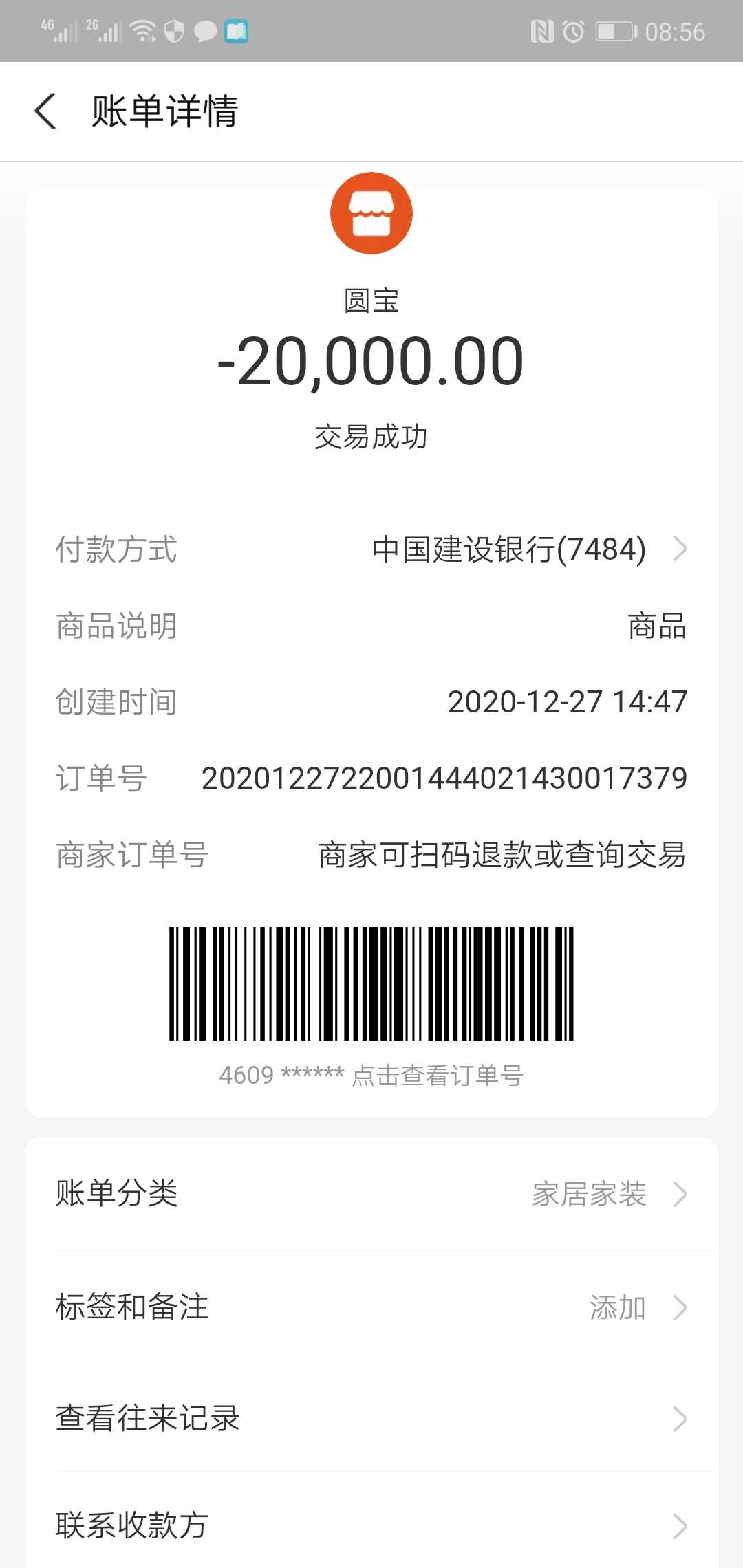Select 联系收款方 to contact payee
The width and height of the screenshot is (743, 1568).
pos(371,1525)
